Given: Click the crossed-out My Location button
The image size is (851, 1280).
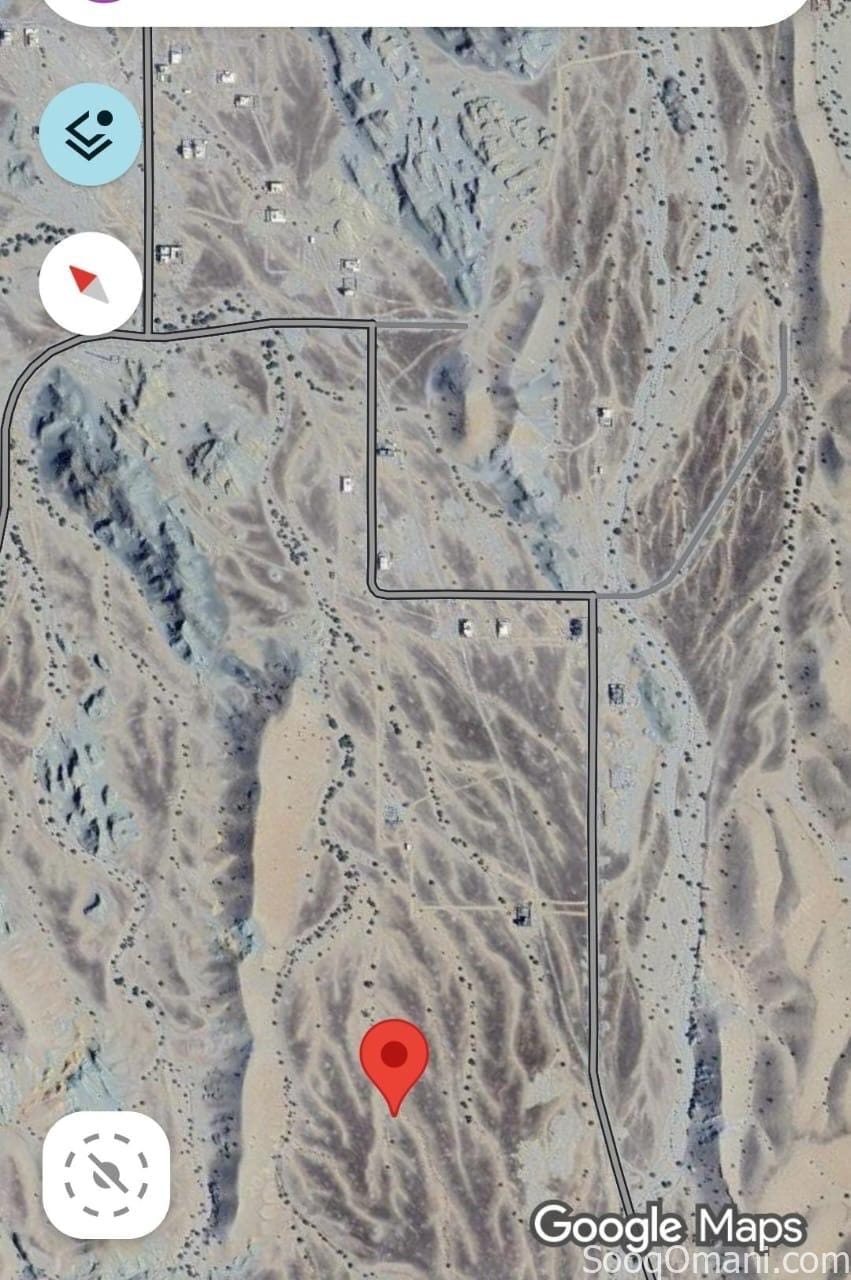Looking at the screenshot, I should coord(105,1176).
